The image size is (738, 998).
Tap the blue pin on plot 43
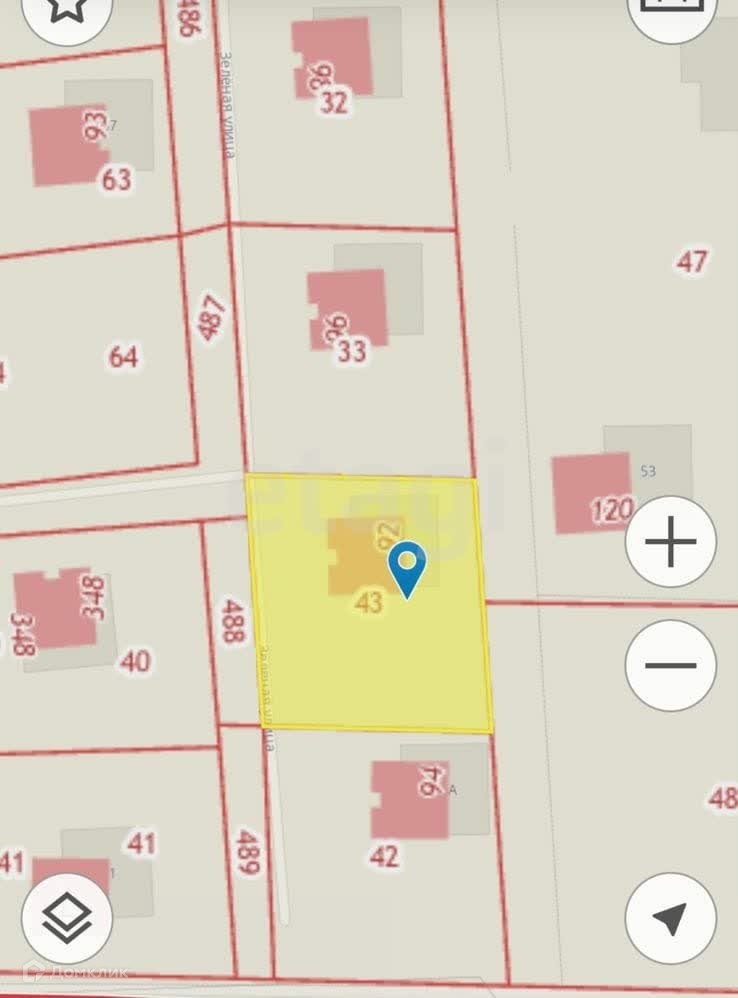click(407, 566)
